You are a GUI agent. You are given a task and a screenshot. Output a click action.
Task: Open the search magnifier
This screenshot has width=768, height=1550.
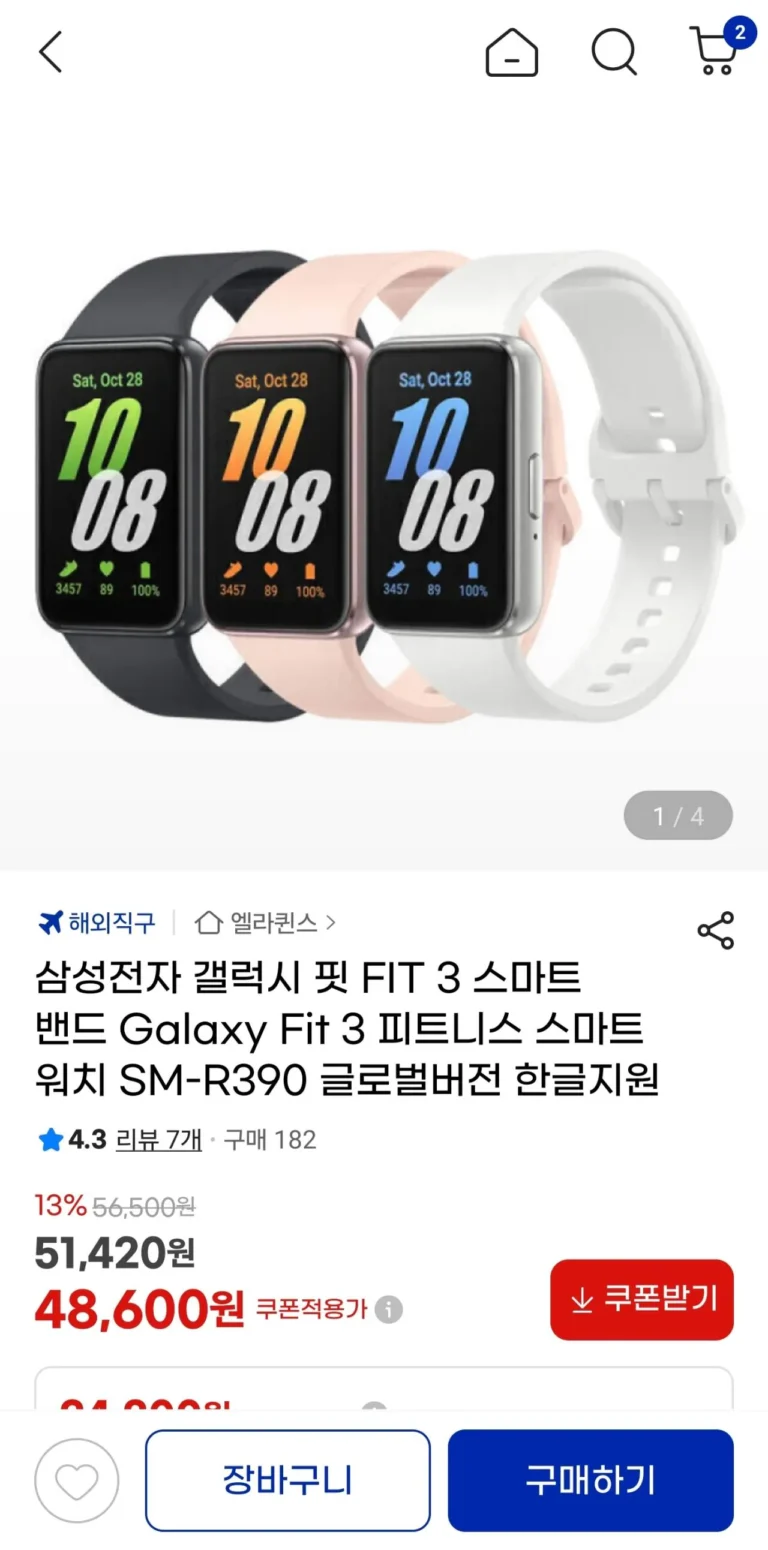tap(614, 51)
